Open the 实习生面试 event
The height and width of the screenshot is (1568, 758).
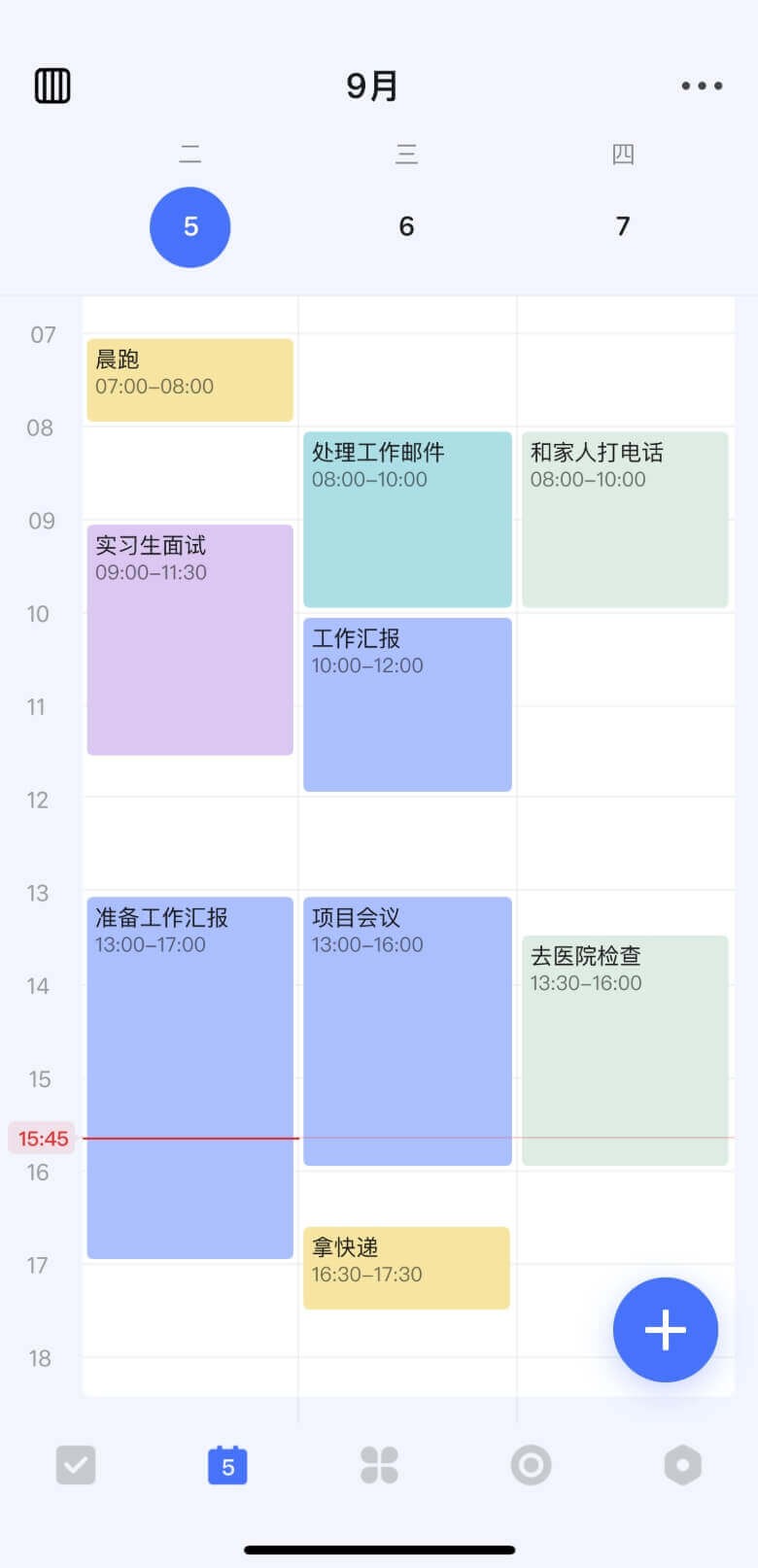tap(190, 639)
